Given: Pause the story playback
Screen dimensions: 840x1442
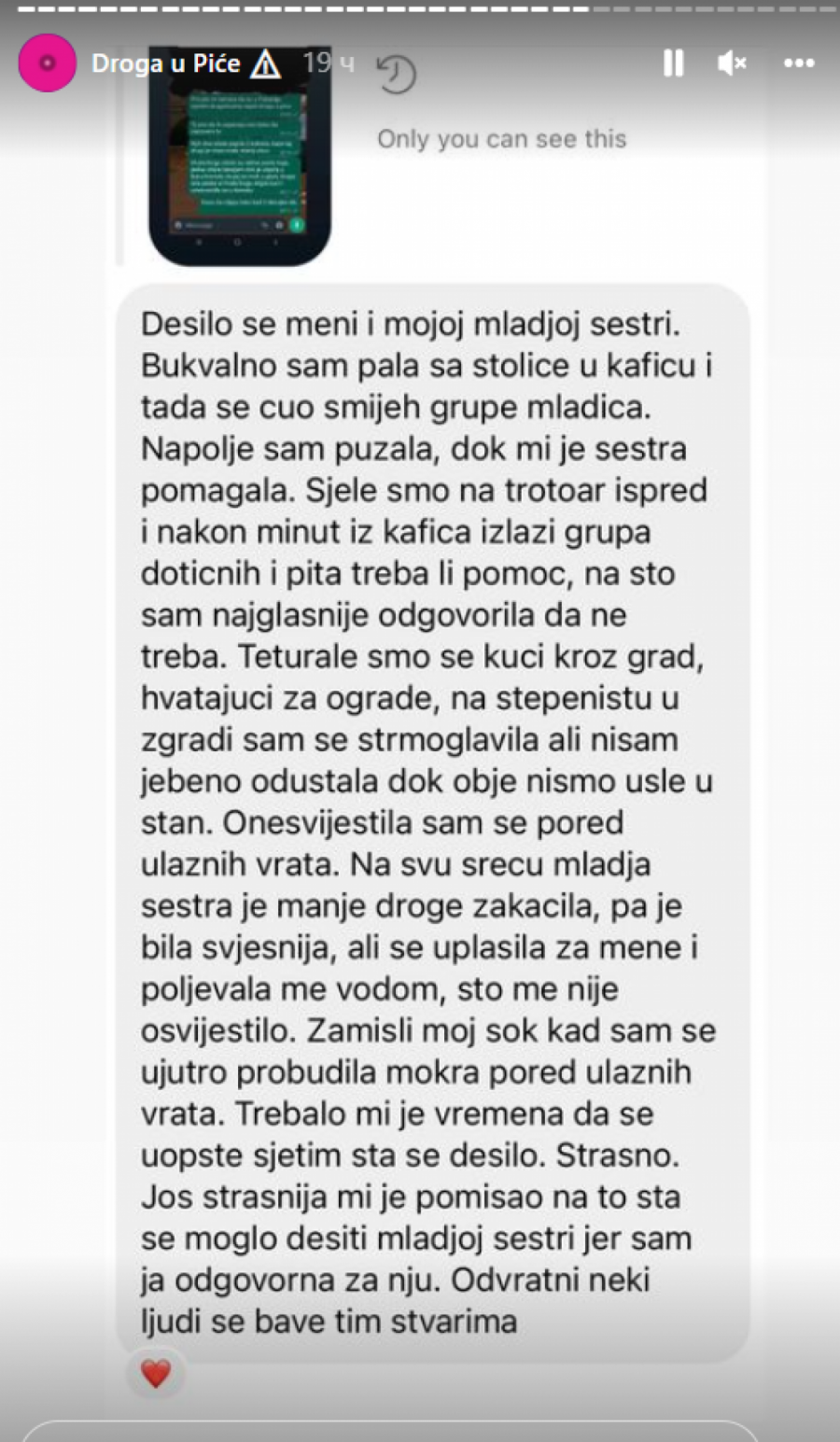Looking at the screenshot, I should [673, 63].
